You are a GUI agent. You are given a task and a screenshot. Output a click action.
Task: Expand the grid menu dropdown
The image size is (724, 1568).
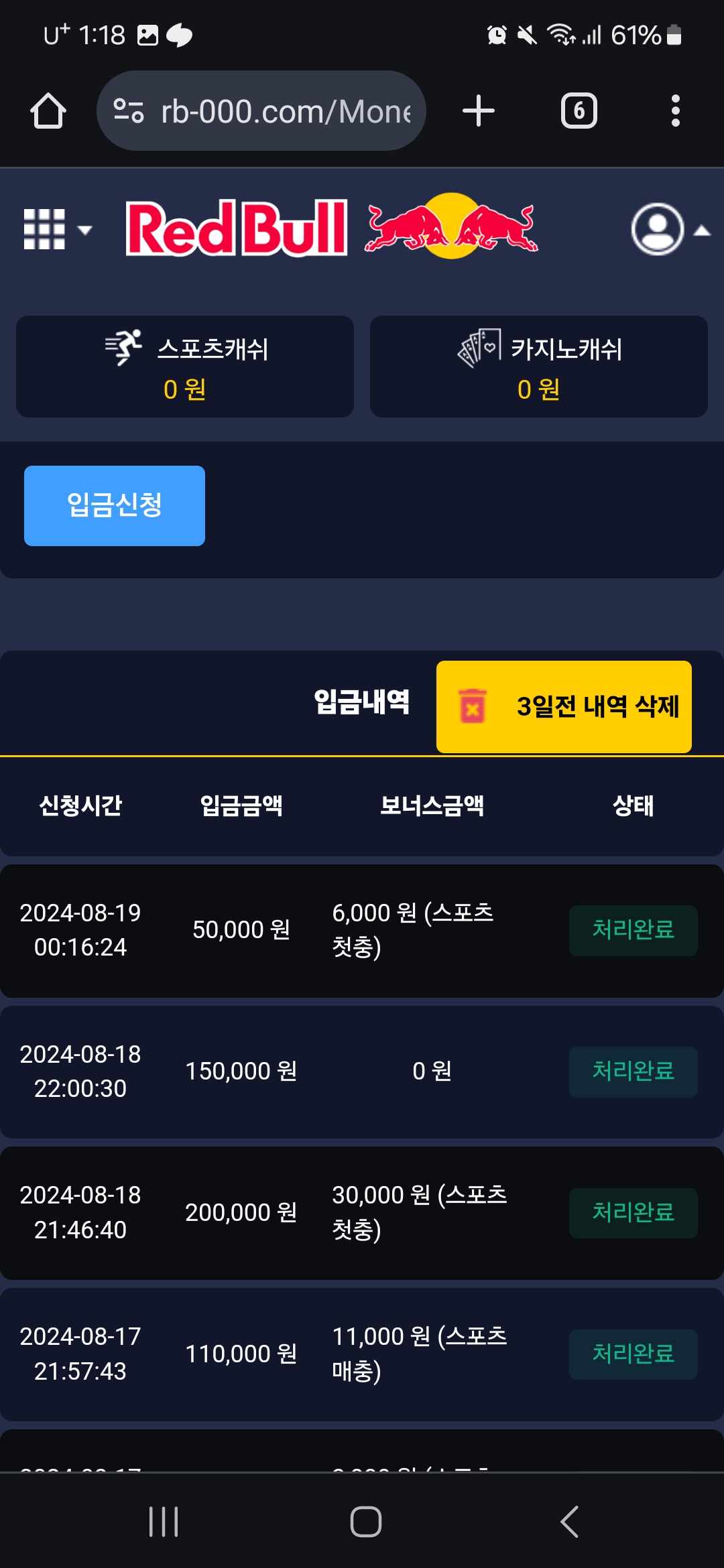point(57,229)
